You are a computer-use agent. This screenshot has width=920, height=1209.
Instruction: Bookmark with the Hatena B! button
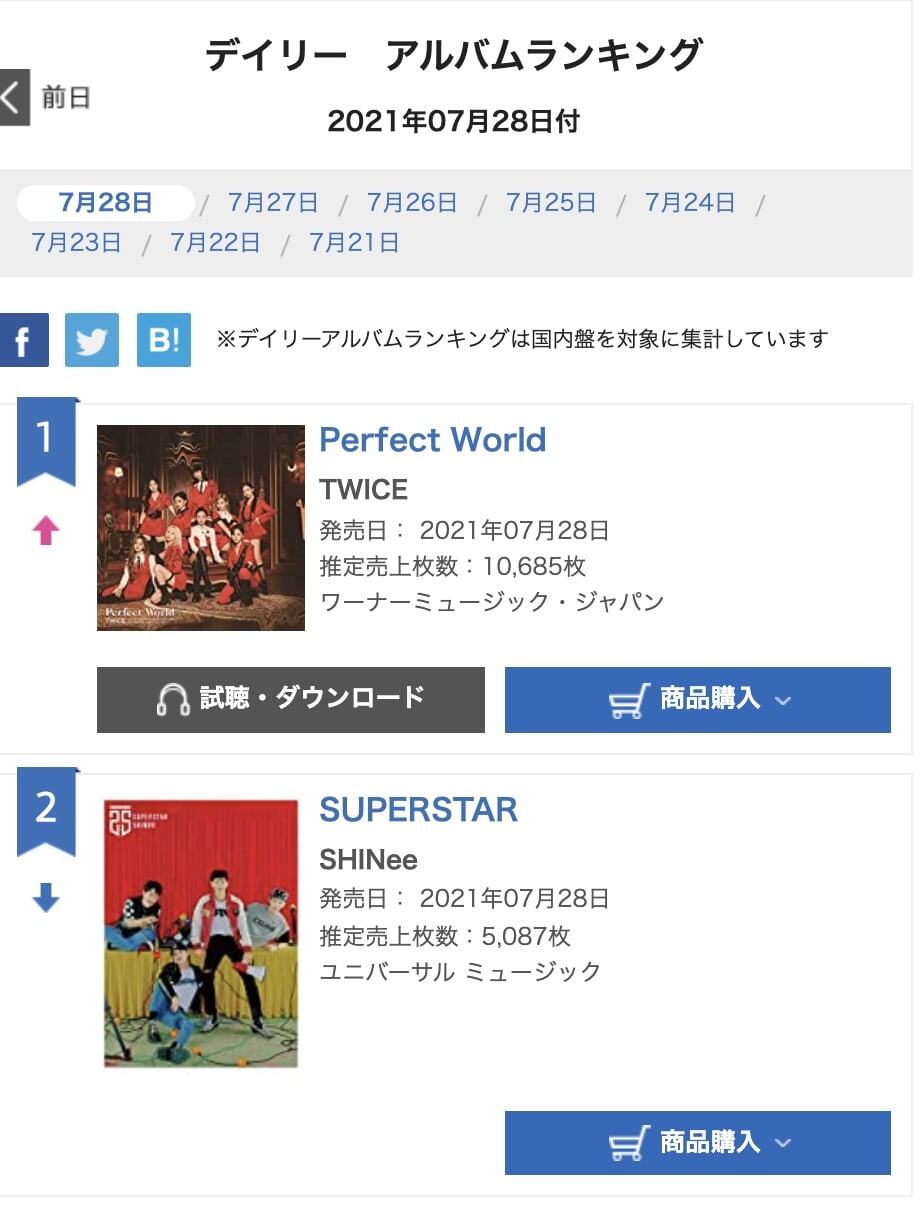(164, 341)
